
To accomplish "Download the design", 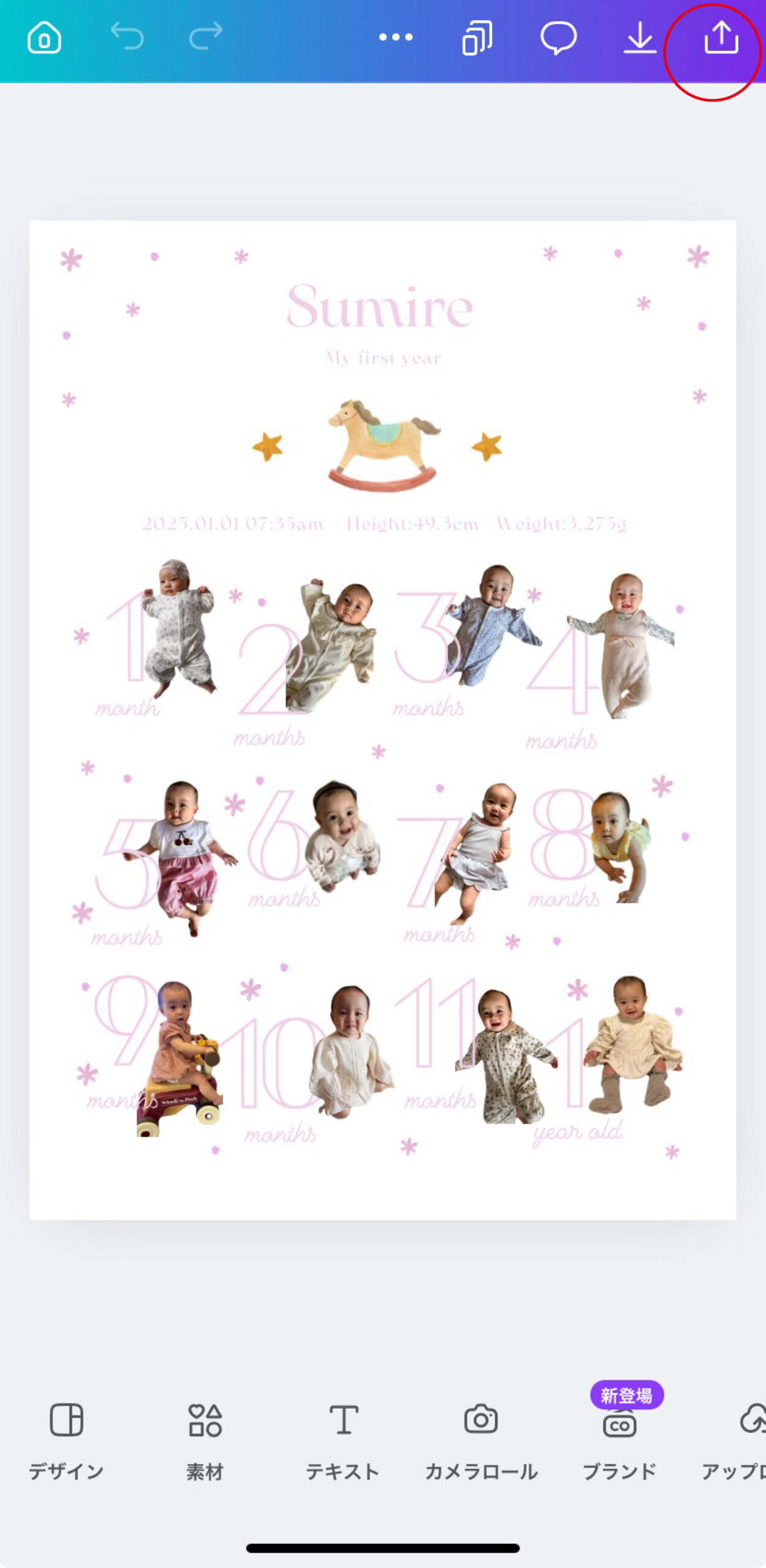I will pos(640,38).
